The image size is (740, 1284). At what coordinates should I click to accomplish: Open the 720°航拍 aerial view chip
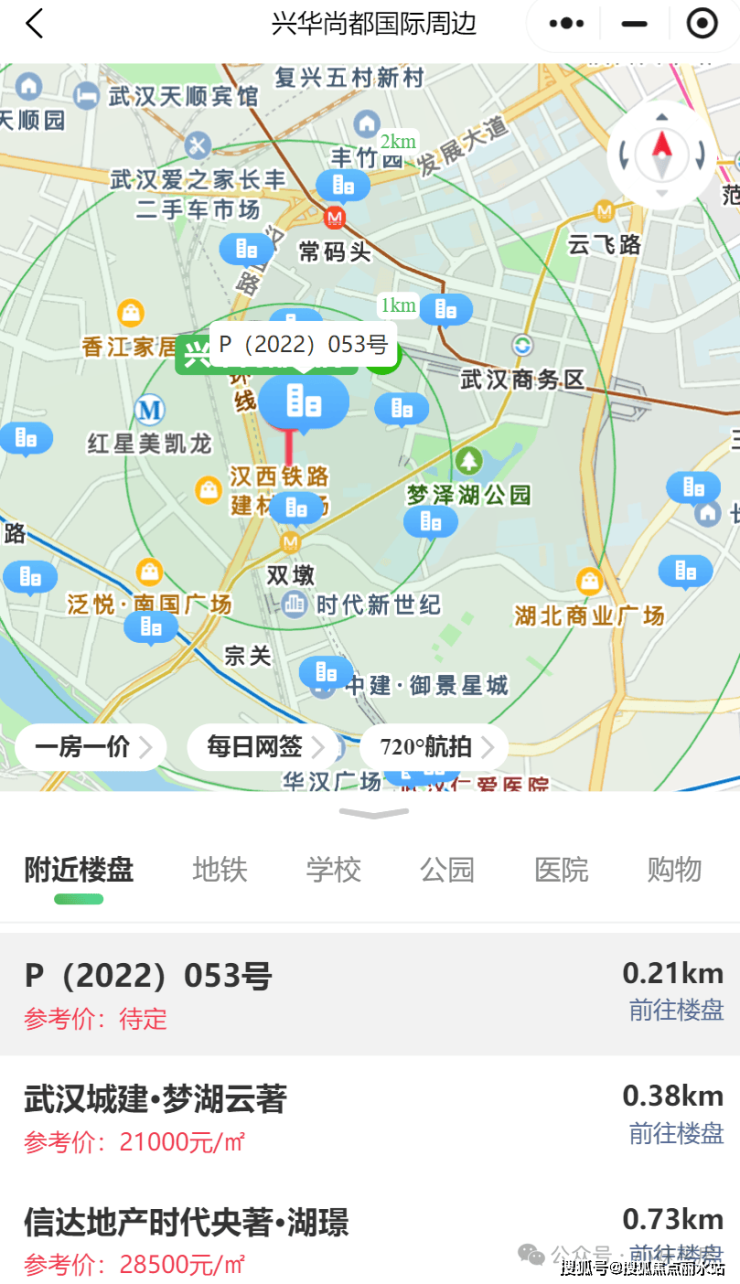(x=434, y=747)
